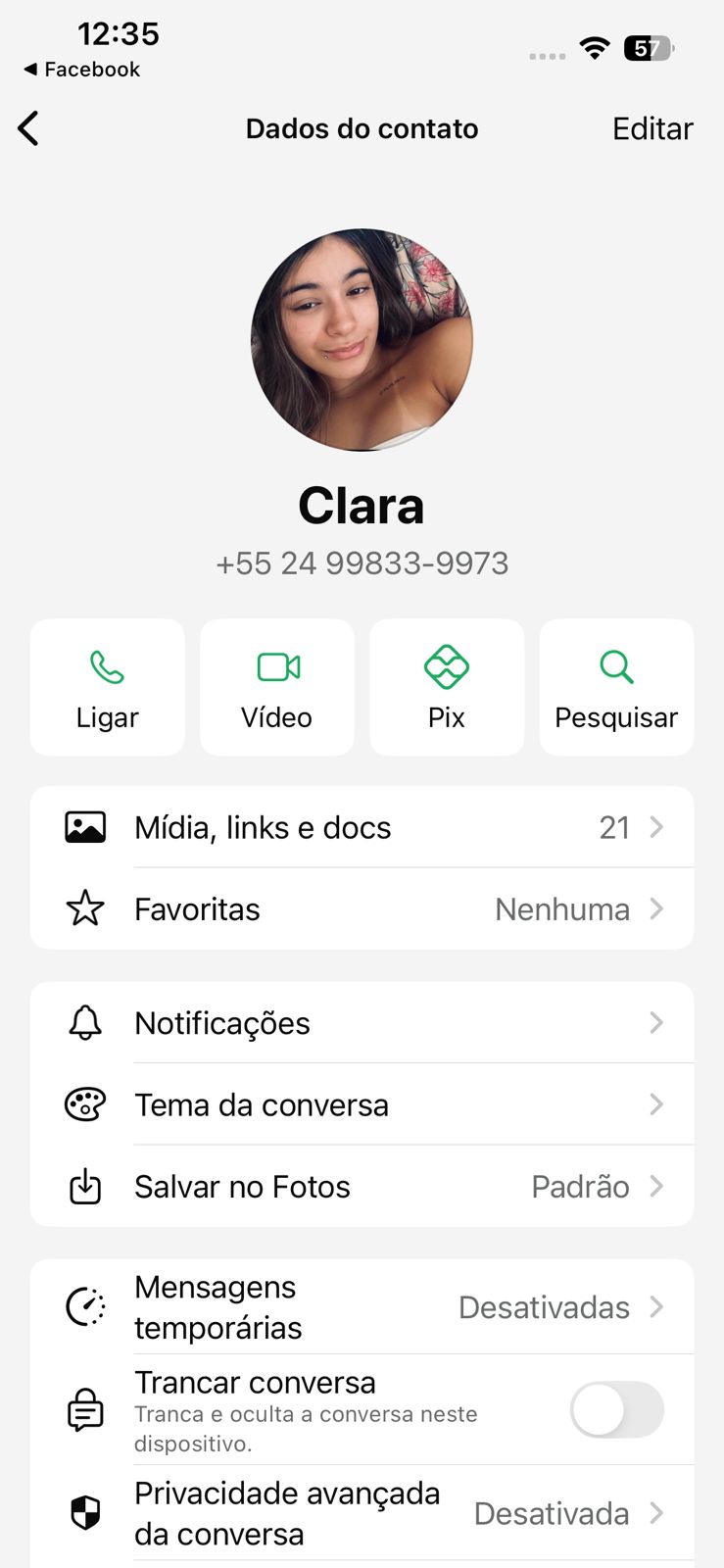The height and width of the screenshot is (1568, 724).
Task: Enable the Trancar conversa switch
Action: 616,1410
